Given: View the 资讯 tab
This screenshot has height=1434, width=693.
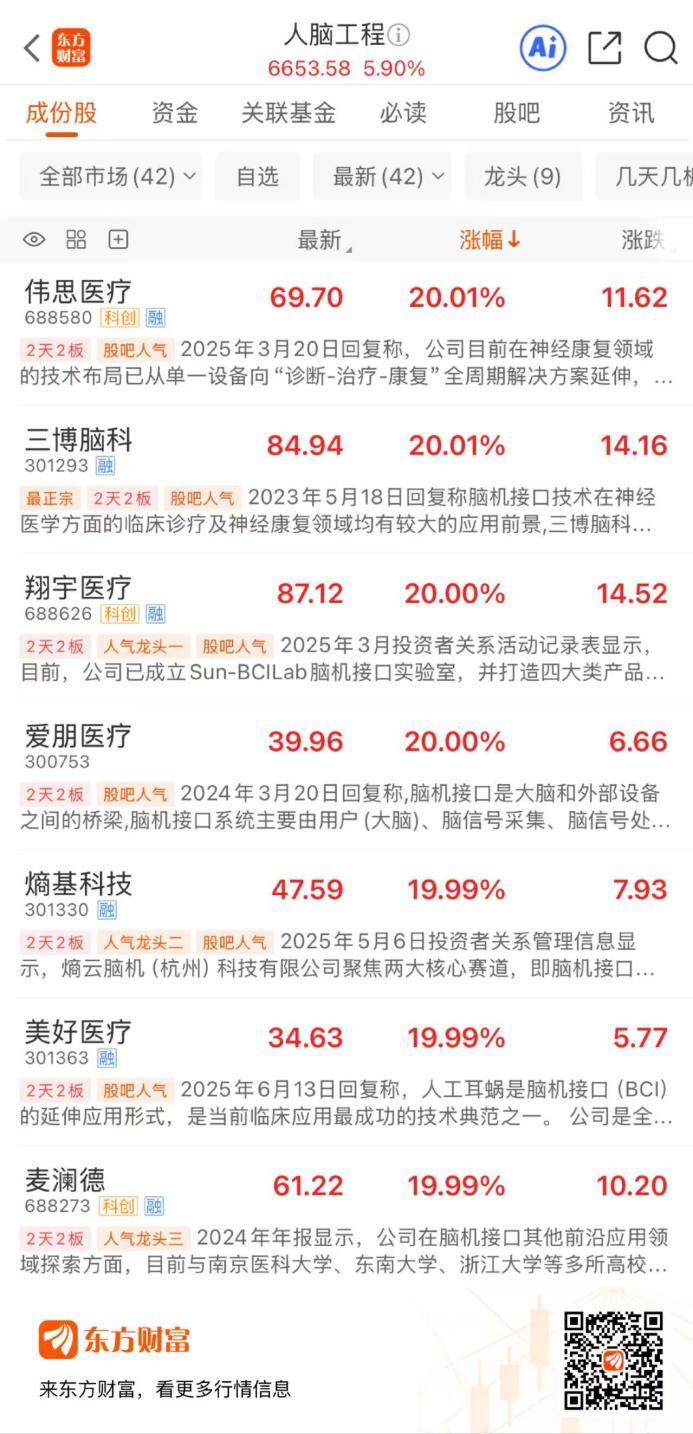Looking at the screenshot, I should [631, 113].
